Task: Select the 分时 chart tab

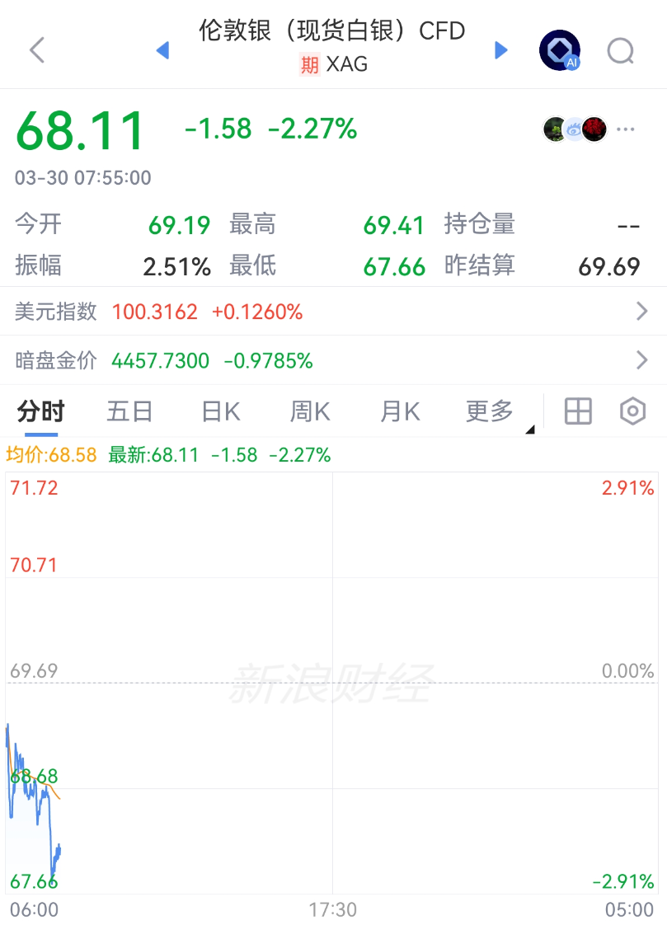Action: [x=41, y=411]
